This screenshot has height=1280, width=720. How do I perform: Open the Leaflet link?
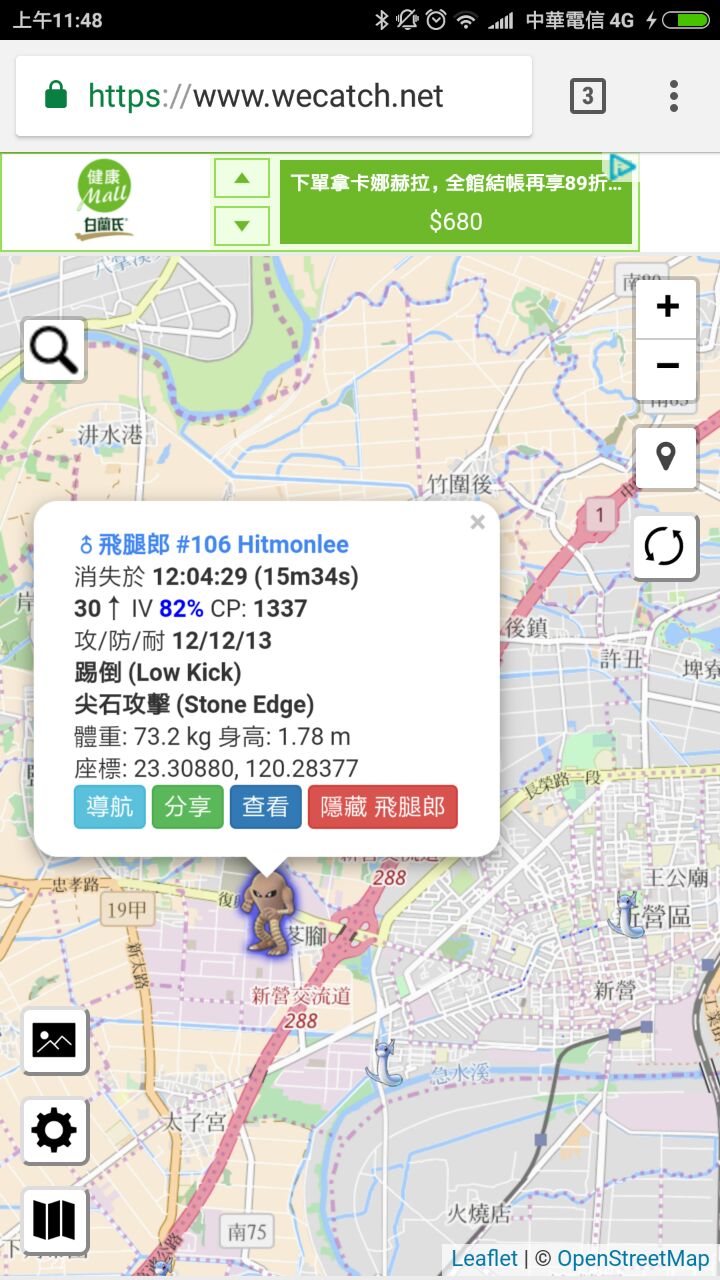(485, 1259)
